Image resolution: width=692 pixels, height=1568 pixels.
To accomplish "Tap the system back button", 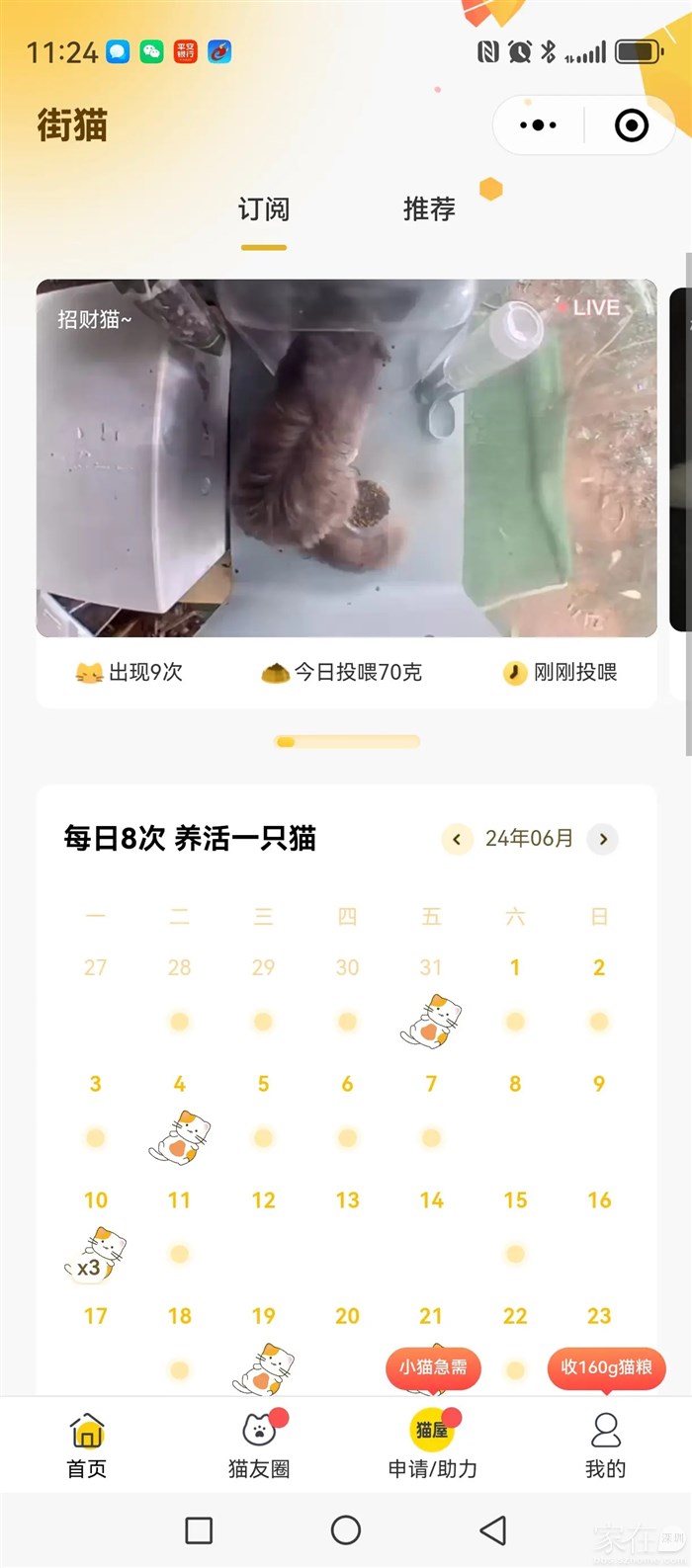I will tap(492, 1530).
